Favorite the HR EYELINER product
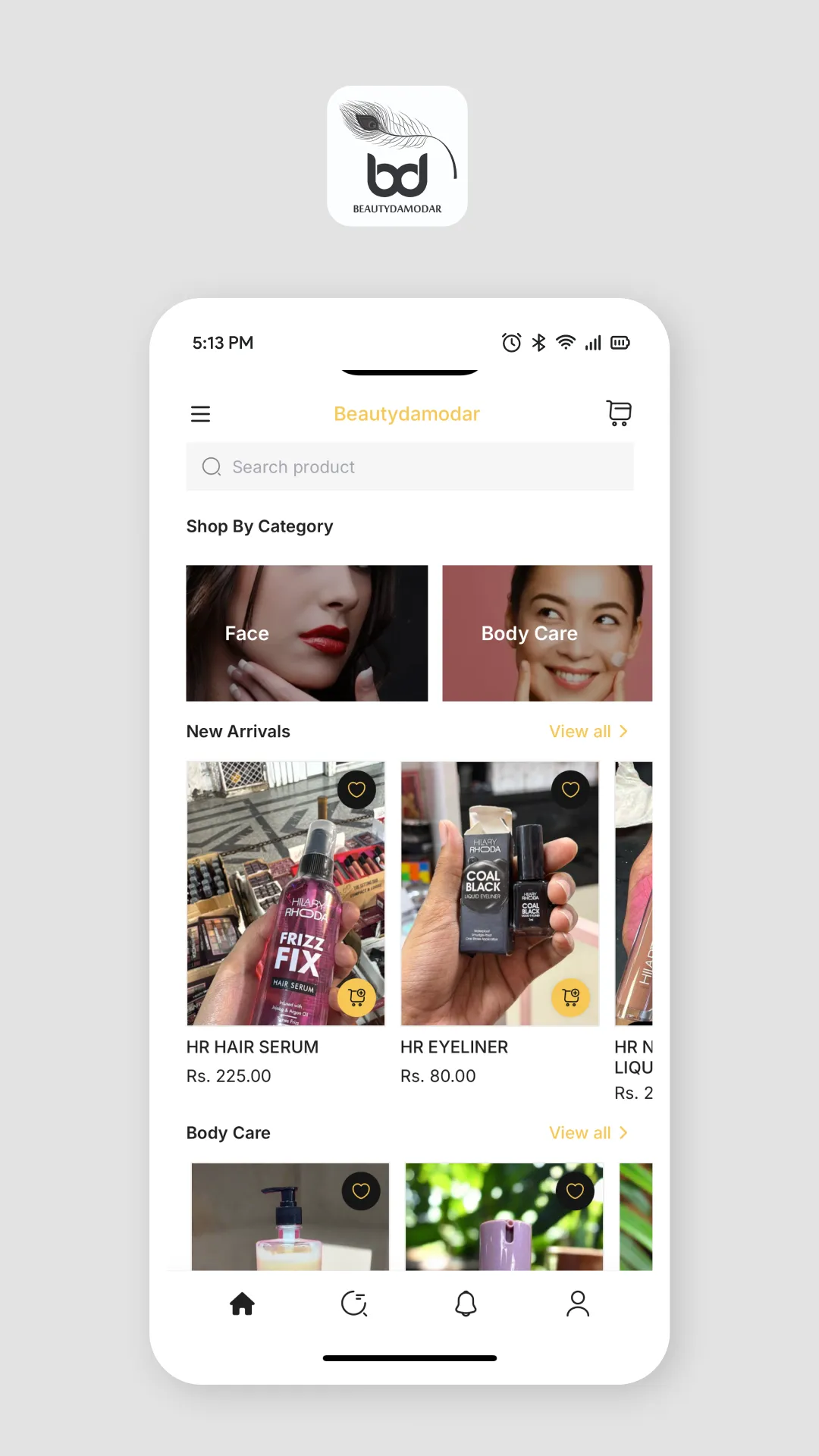 point(571,789)
